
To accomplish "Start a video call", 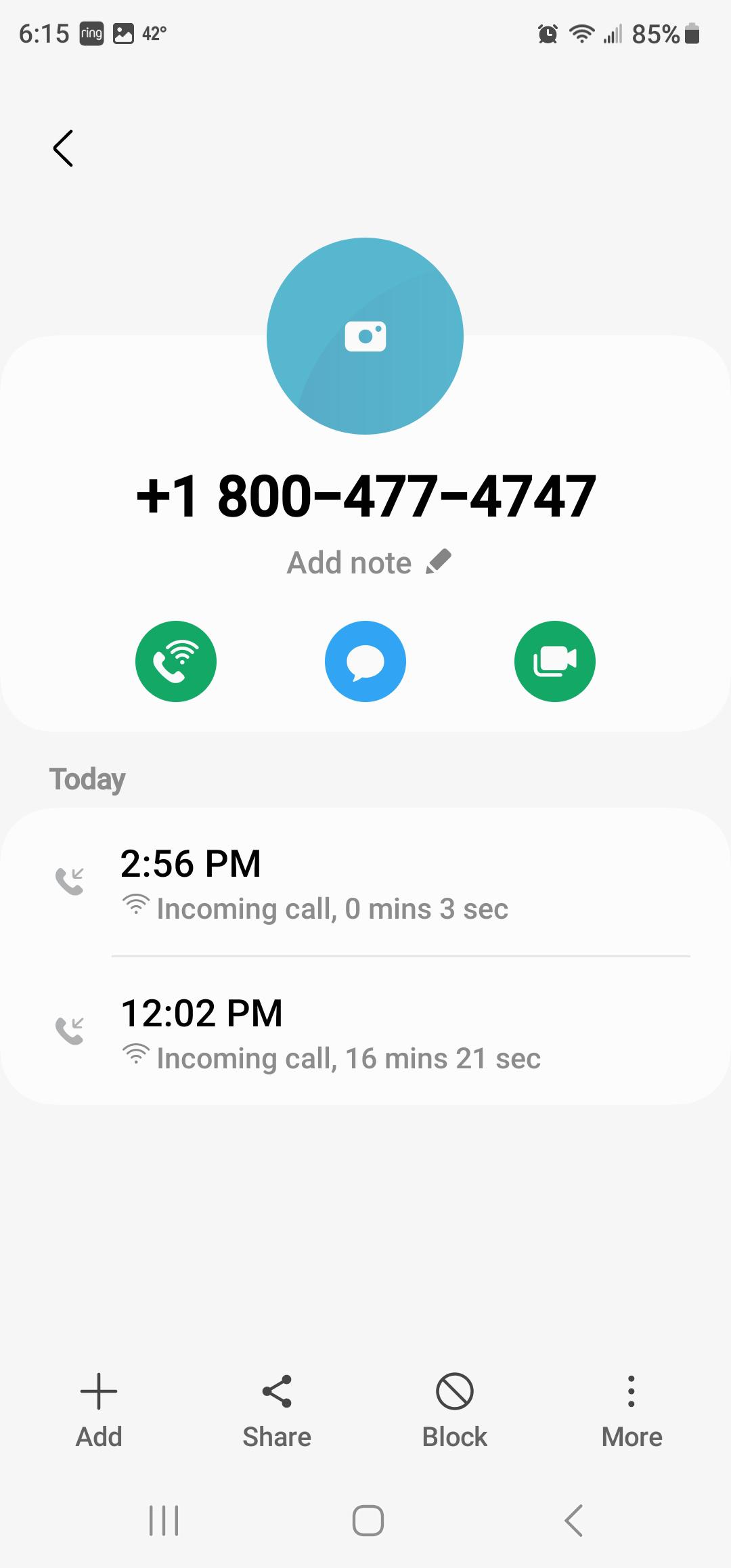I will coord(555,661).
